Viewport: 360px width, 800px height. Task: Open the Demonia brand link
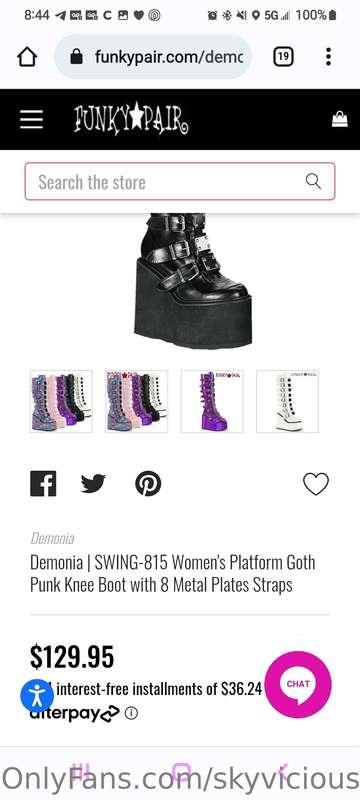tap(53, 538)
